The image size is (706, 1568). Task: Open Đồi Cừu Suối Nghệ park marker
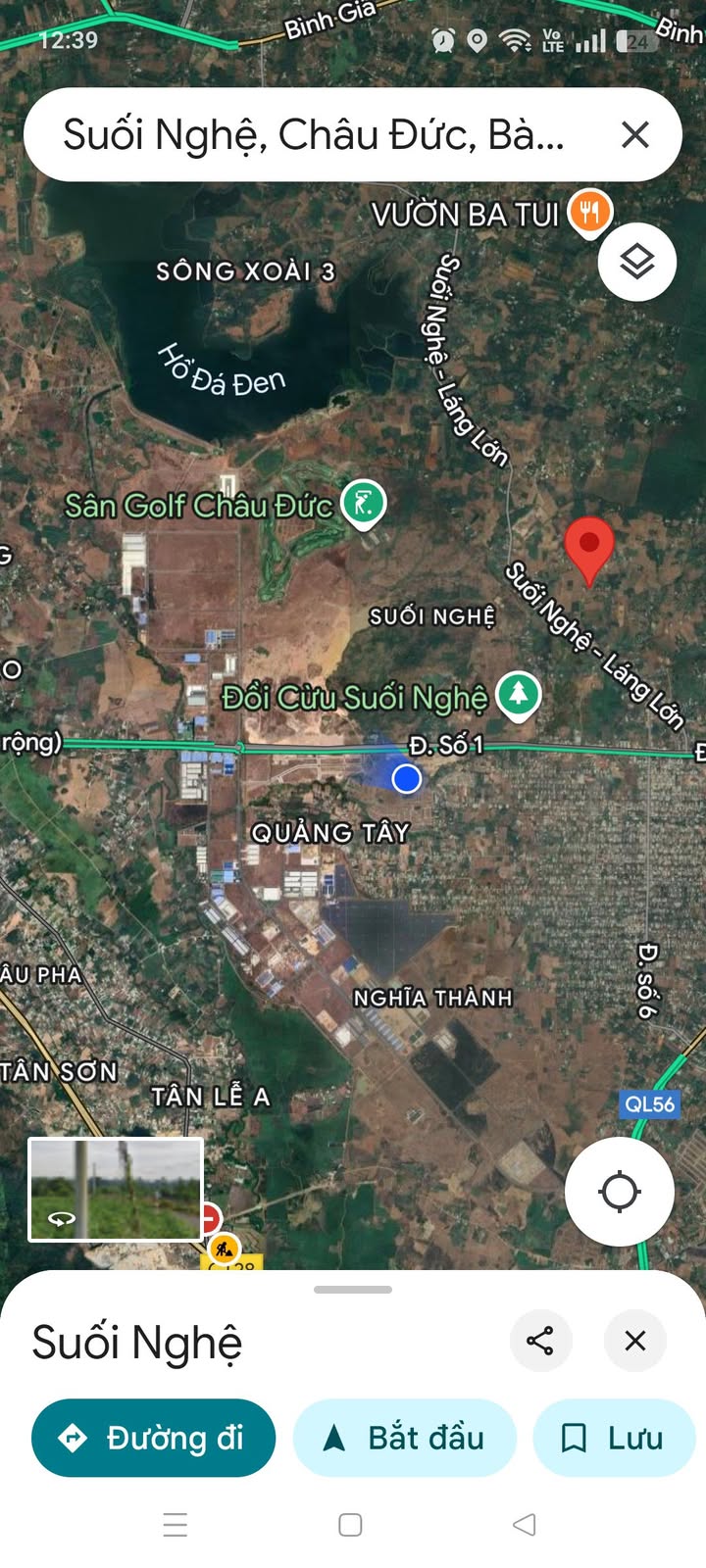point(519,695)
